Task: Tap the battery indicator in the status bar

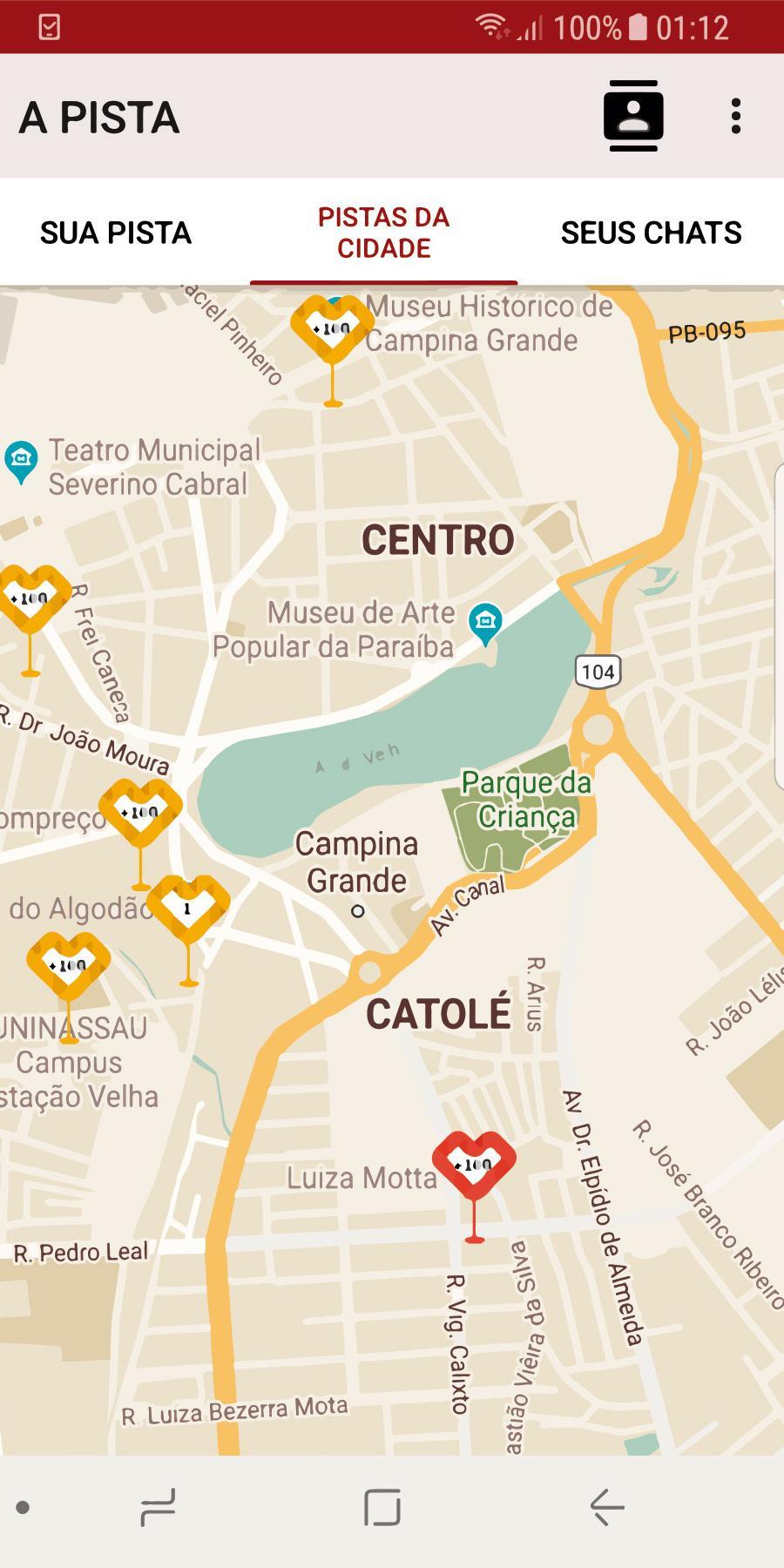Action: (x=635, y=27)
